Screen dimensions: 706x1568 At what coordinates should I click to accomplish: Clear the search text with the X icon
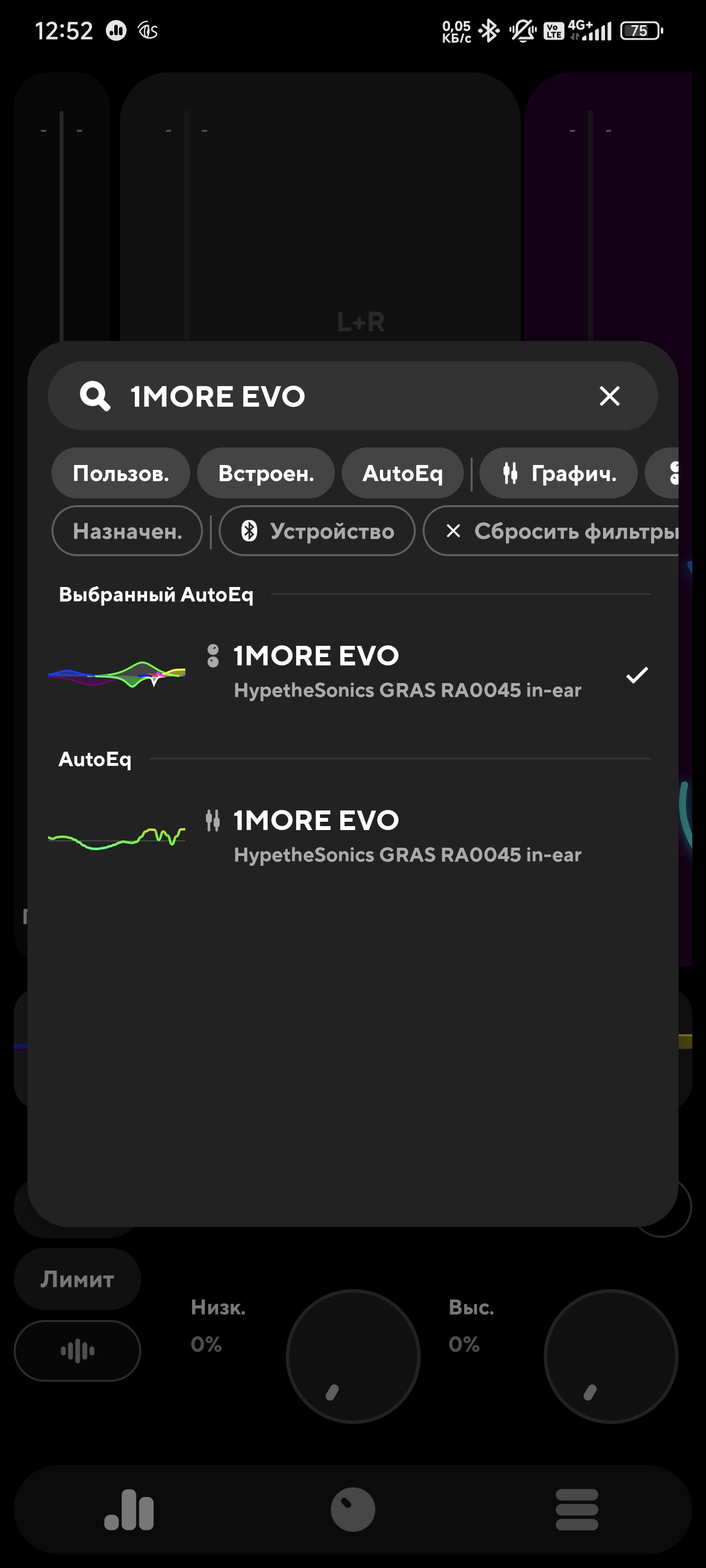609,396
